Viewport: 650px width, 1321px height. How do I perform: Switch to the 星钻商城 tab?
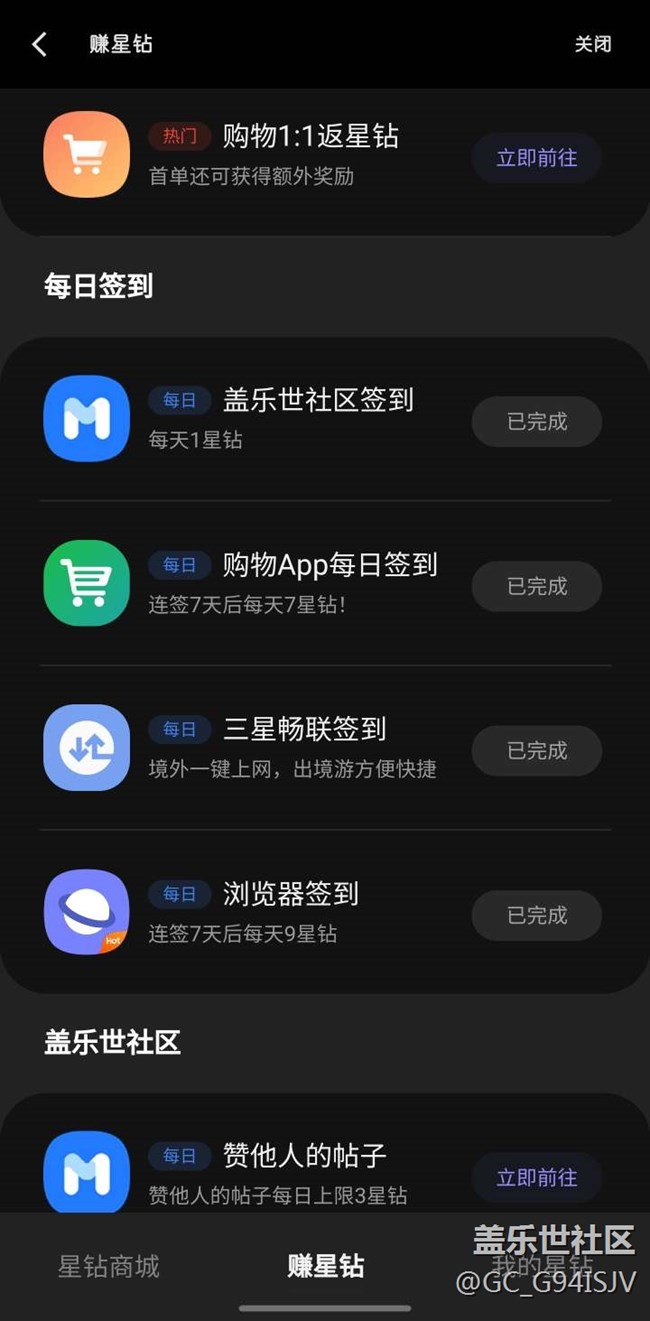coord(108,1266)
